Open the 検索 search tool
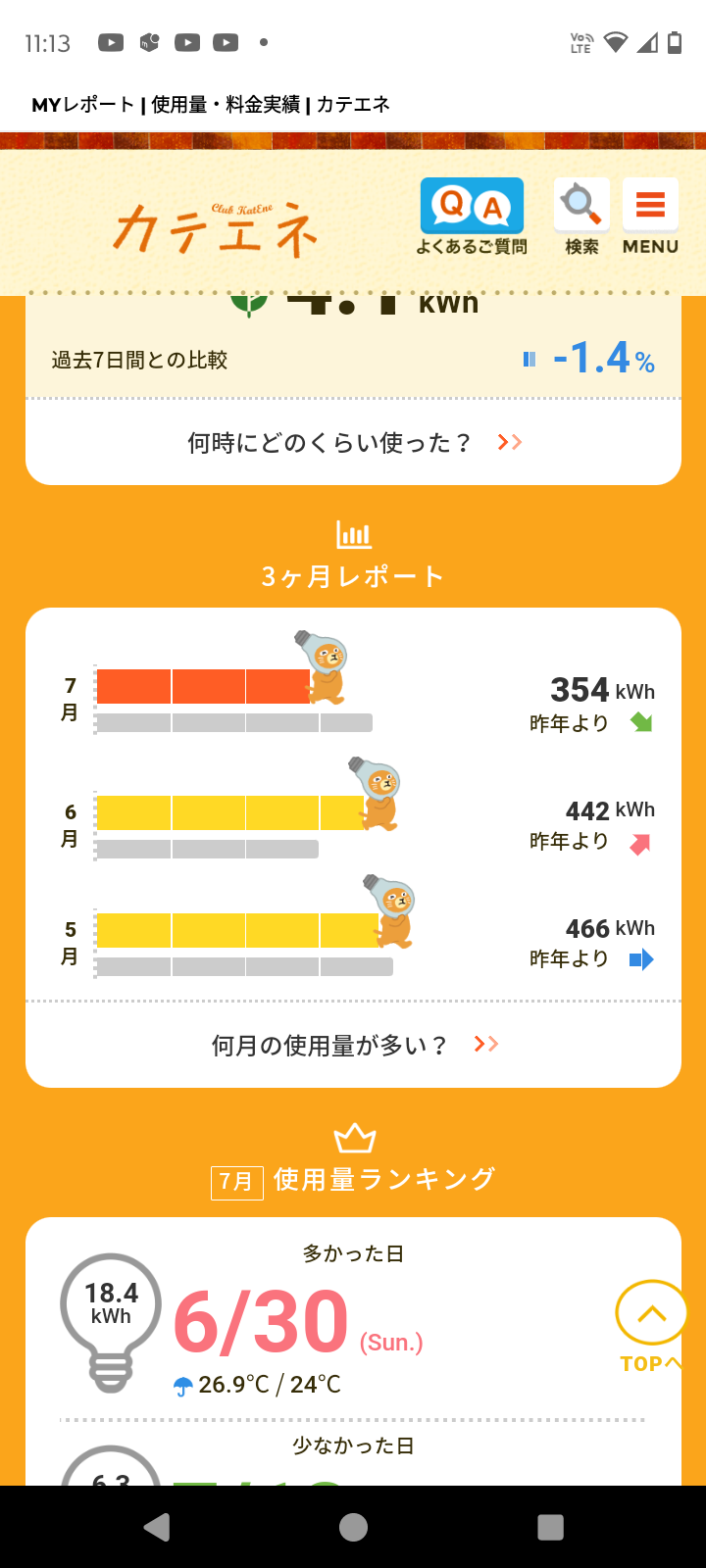The width and height of the screenshot is (706, 1568). pos(581,217)
